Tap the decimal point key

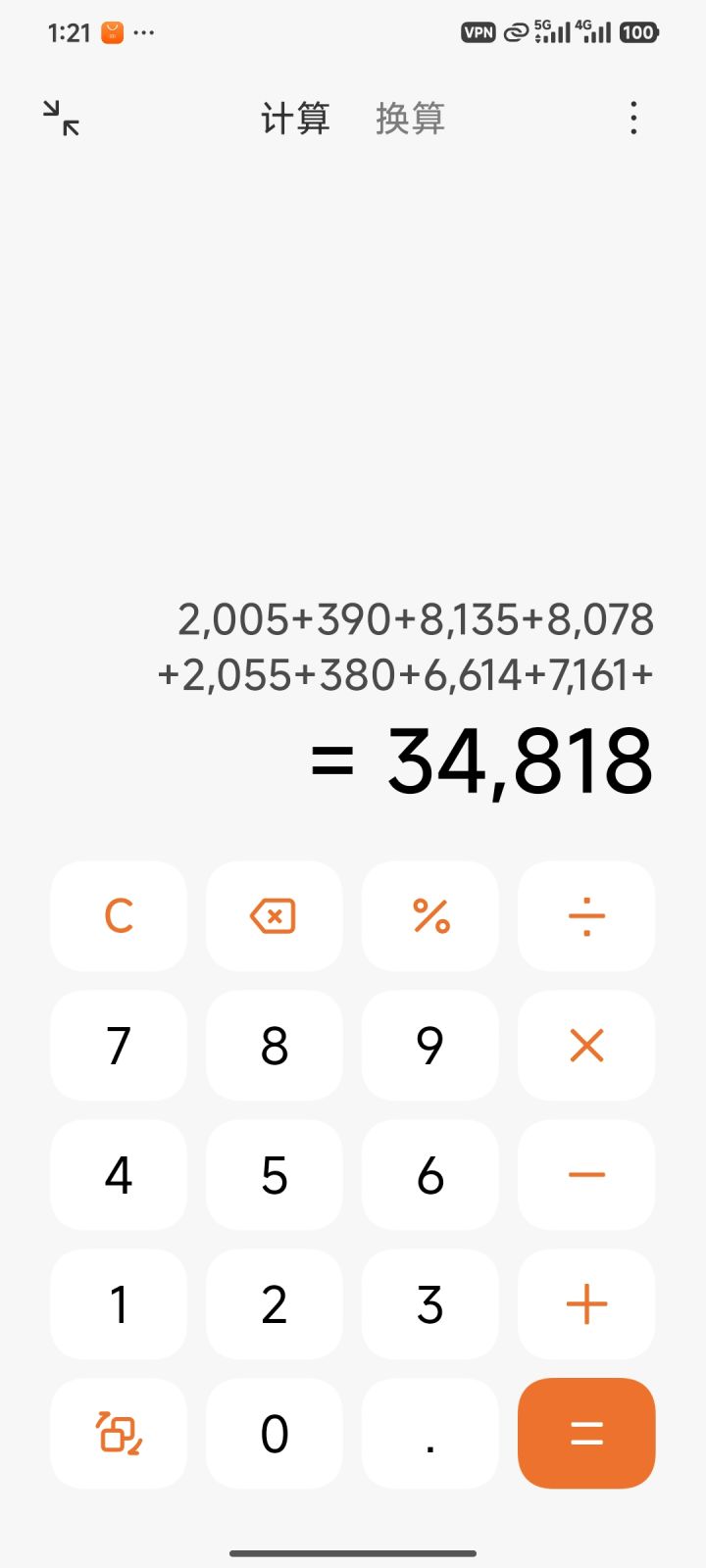[430, 1434]
